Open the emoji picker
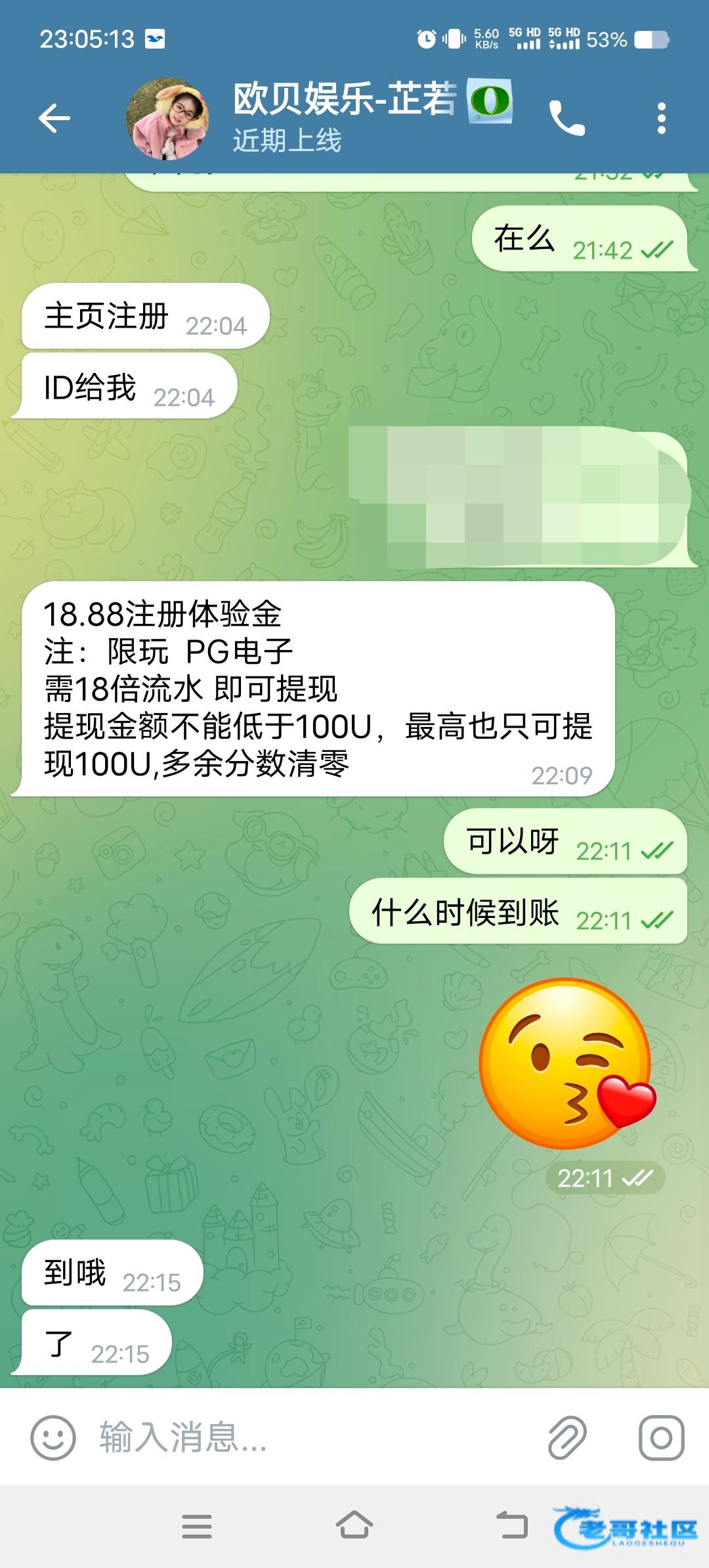Viewport: 709px width, 1568px height. point(53,1437)
